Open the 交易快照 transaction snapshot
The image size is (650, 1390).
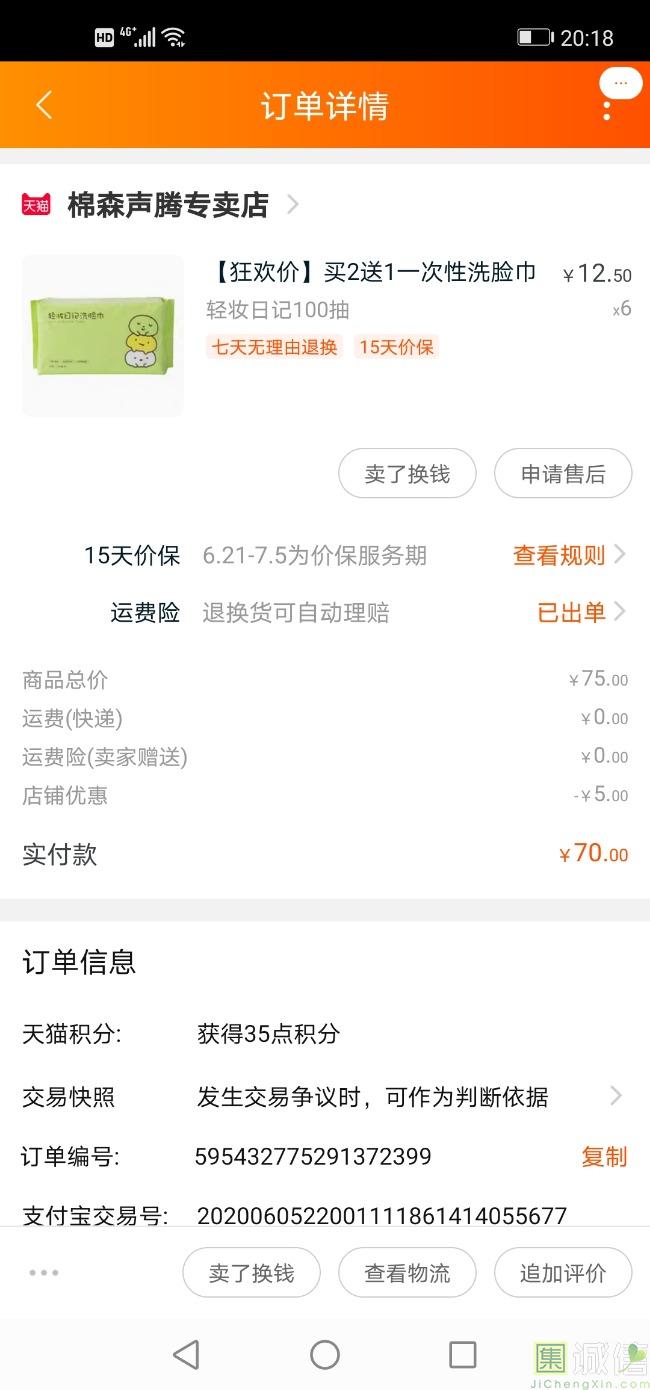[x=371, y=1097]
